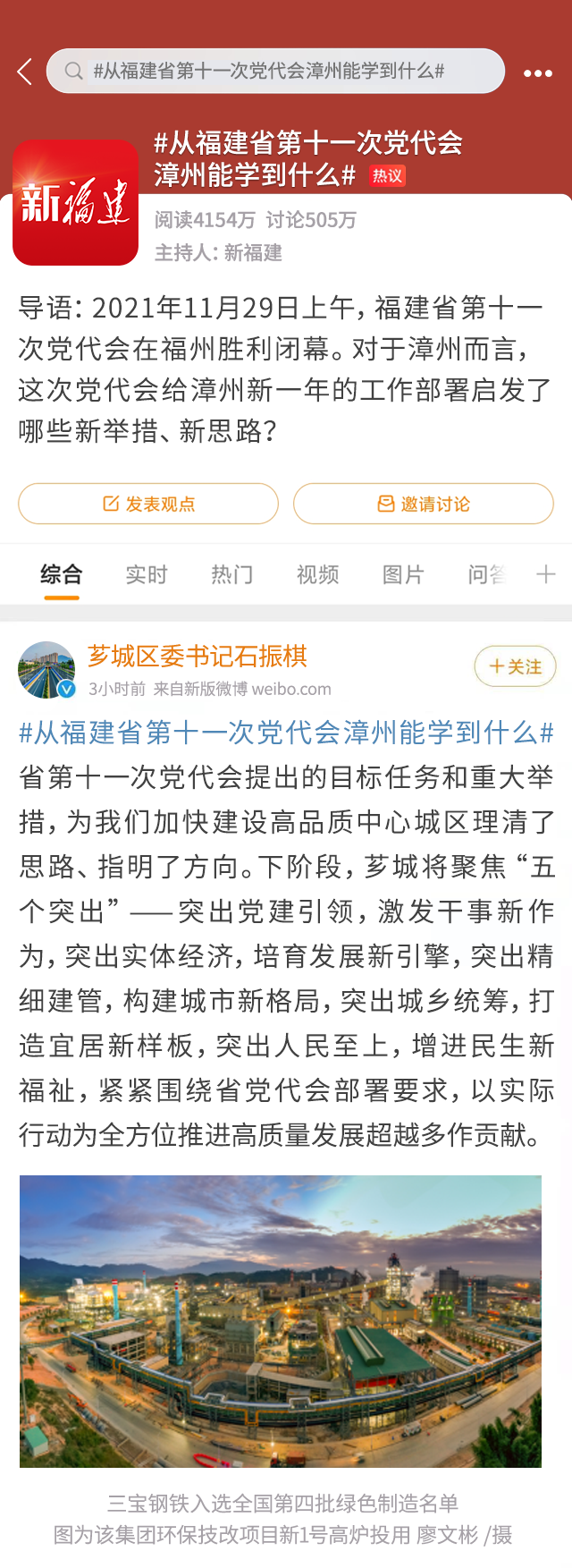The height and width of the screenshot is (1568, 572).
Task: Open the three-dot overflow menu
Action: [x=537, y=72]
